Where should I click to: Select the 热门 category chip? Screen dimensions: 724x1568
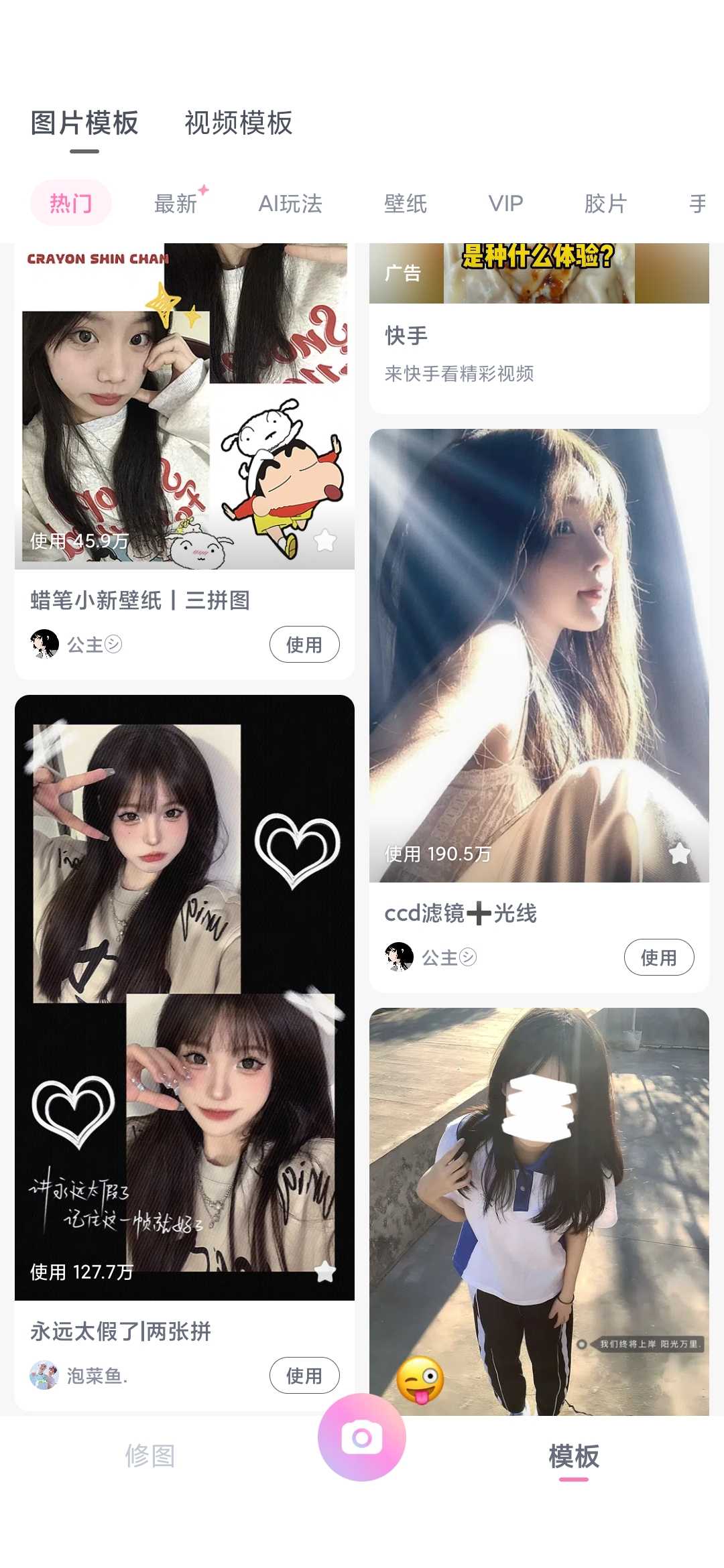pyautogui.click(x=70, y=203)
